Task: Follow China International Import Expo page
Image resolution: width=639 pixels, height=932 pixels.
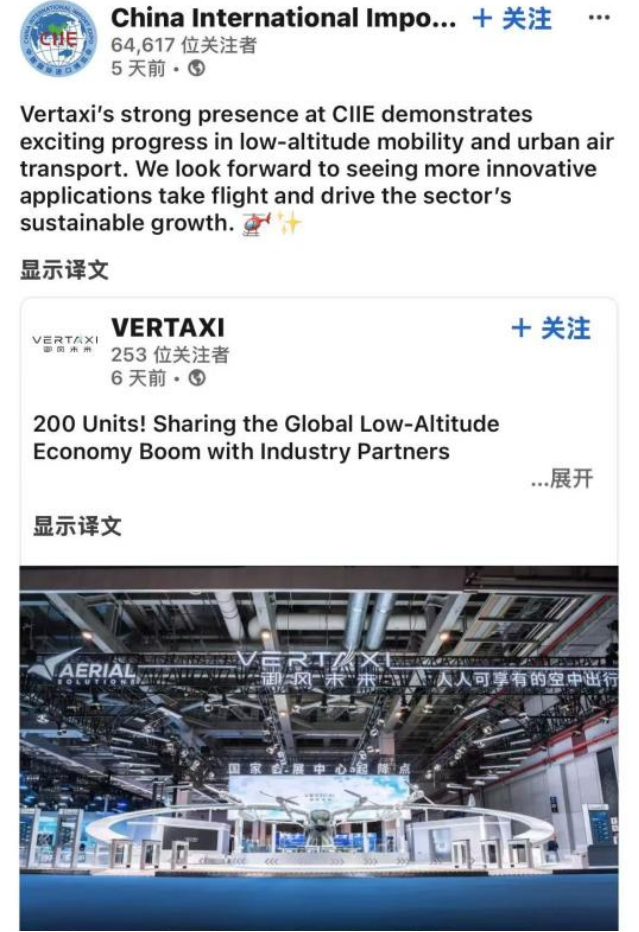Action: (511, 19)
